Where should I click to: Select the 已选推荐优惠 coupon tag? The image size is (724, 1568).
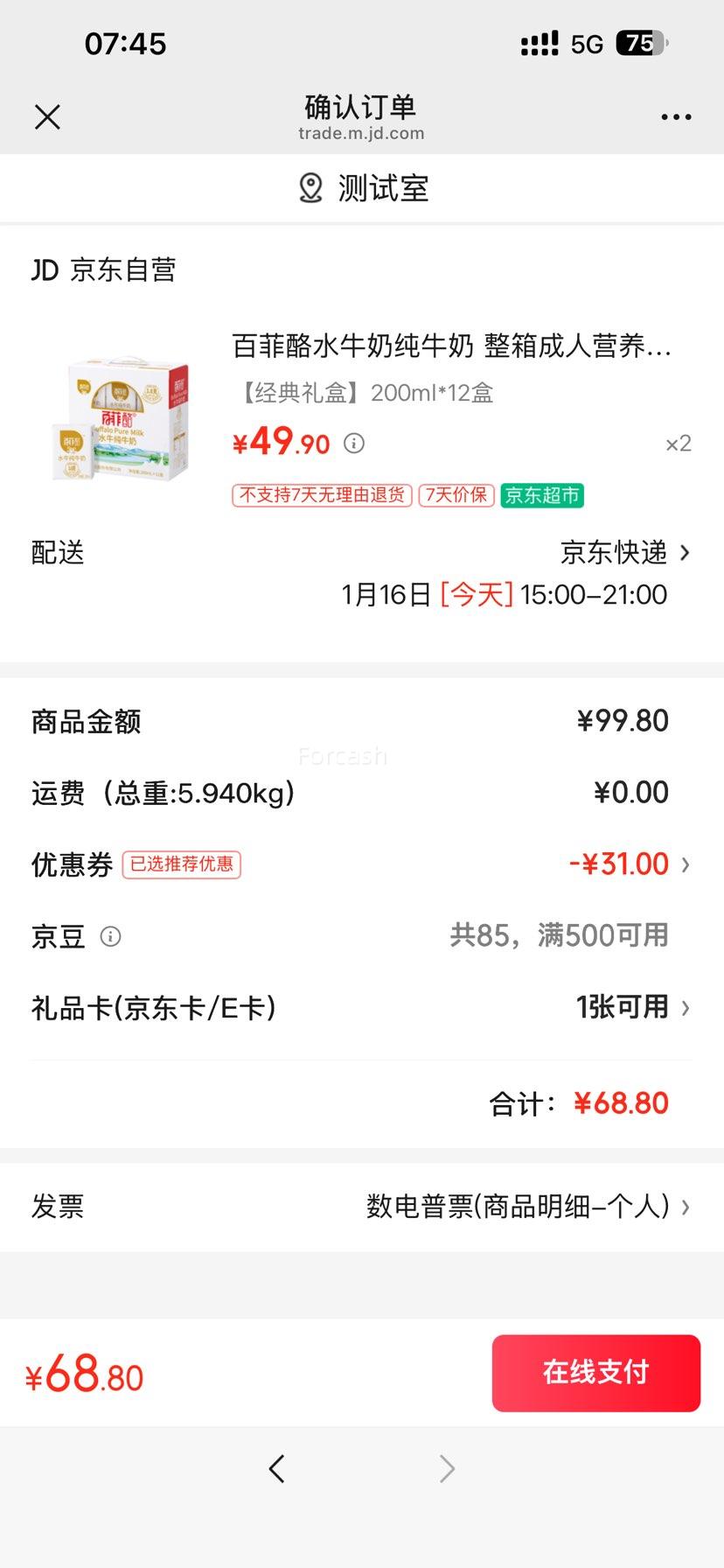pos(182,864)
